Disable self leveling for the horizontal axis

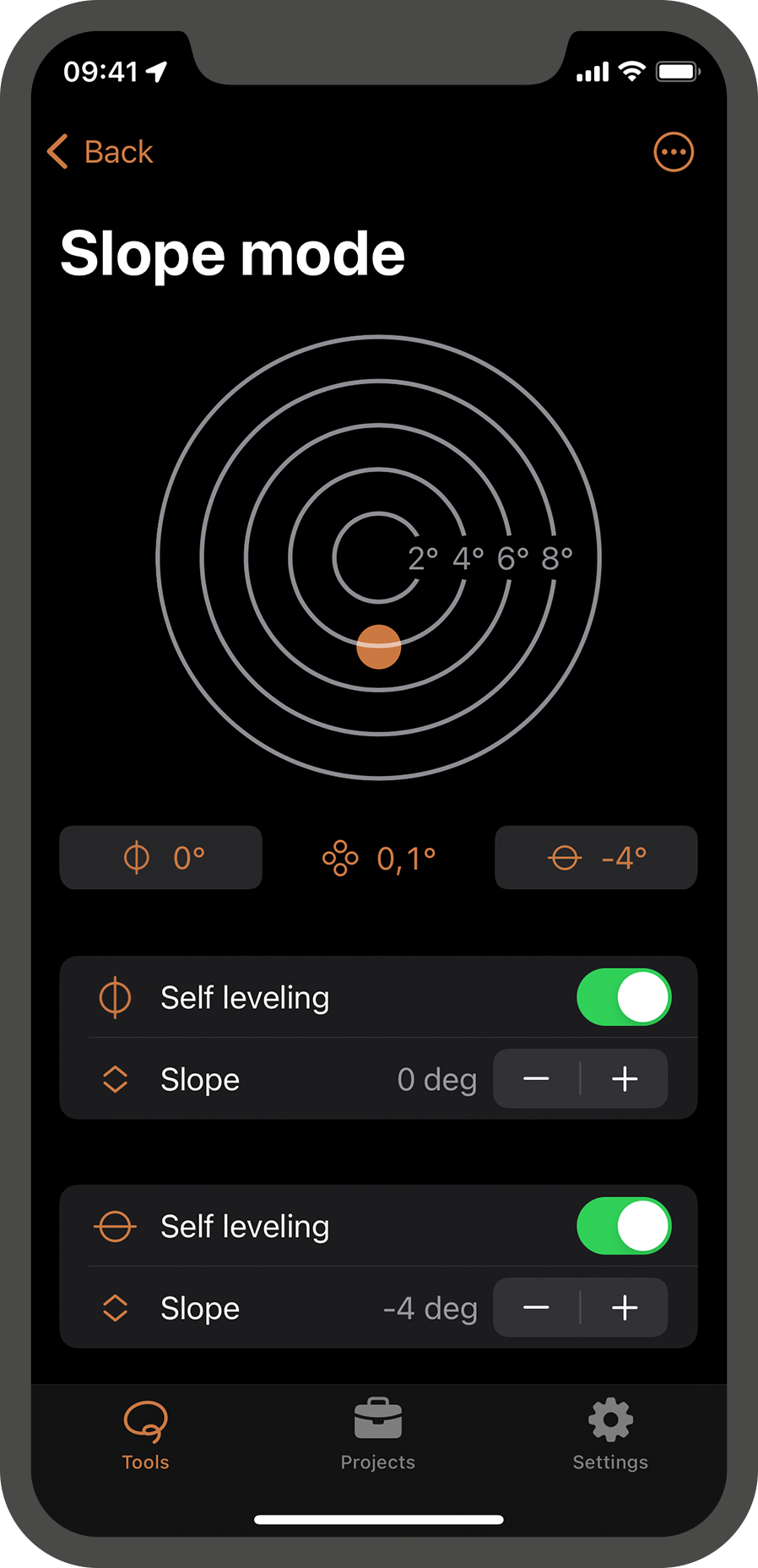tap(623, 1226)
